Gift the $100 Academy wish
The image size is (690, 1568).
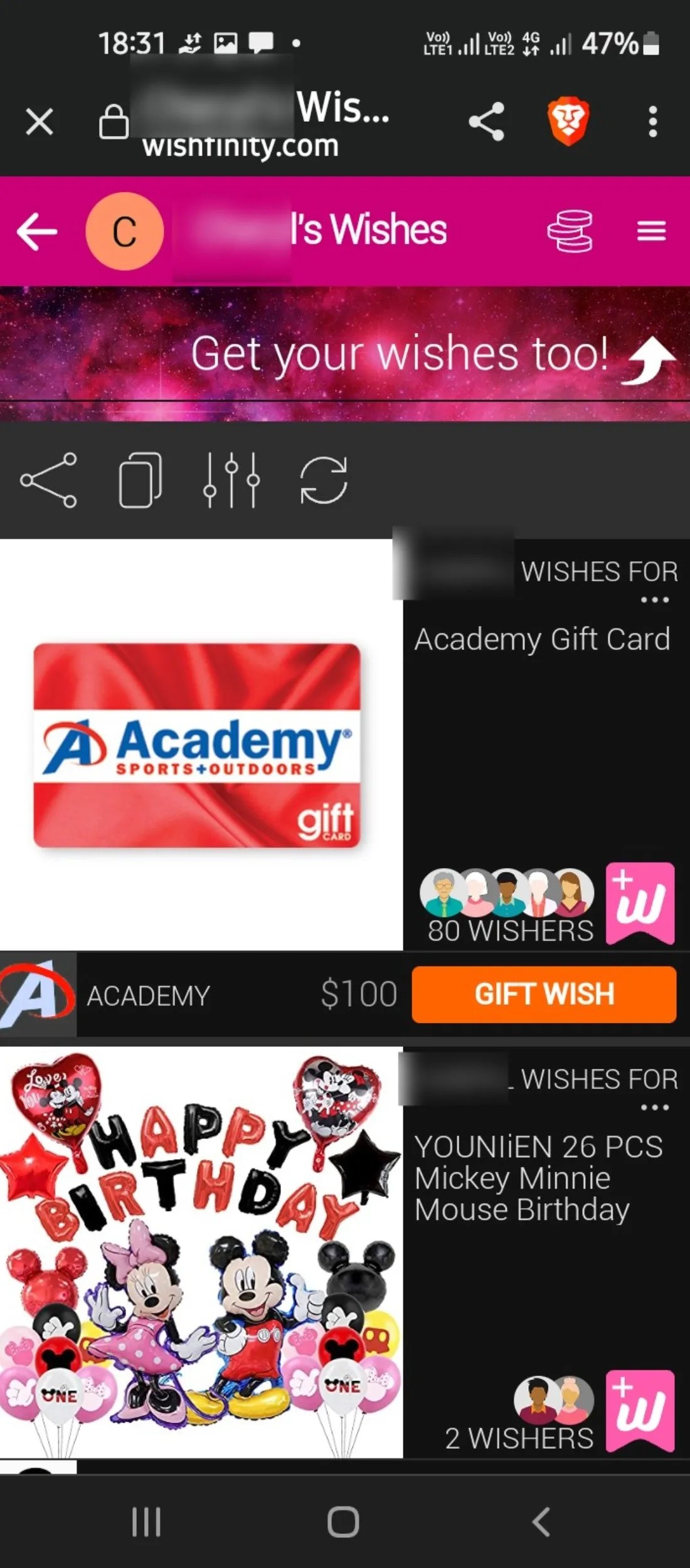pos(544,994)
